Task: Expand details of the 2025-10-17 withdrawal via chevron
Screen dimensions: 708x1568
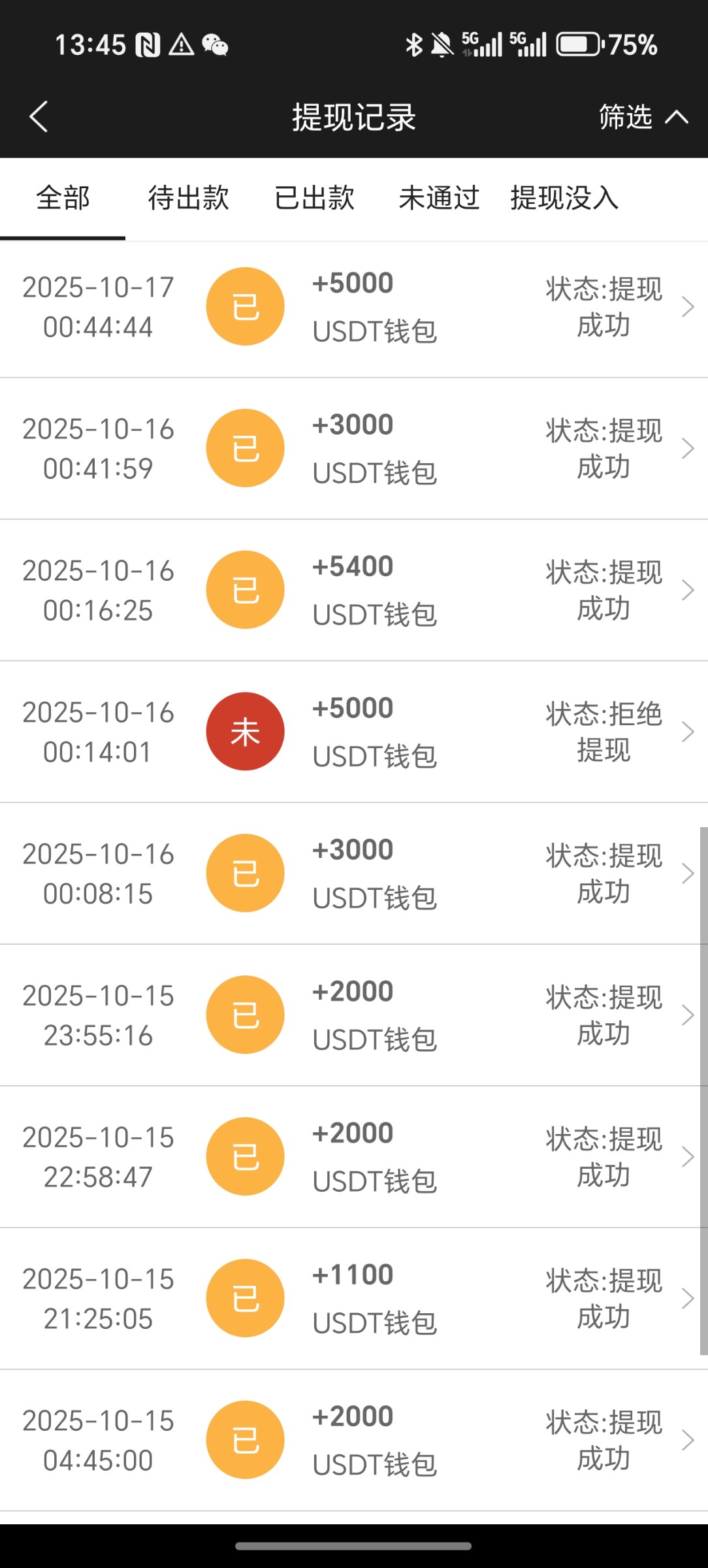Action: point(688,306)
